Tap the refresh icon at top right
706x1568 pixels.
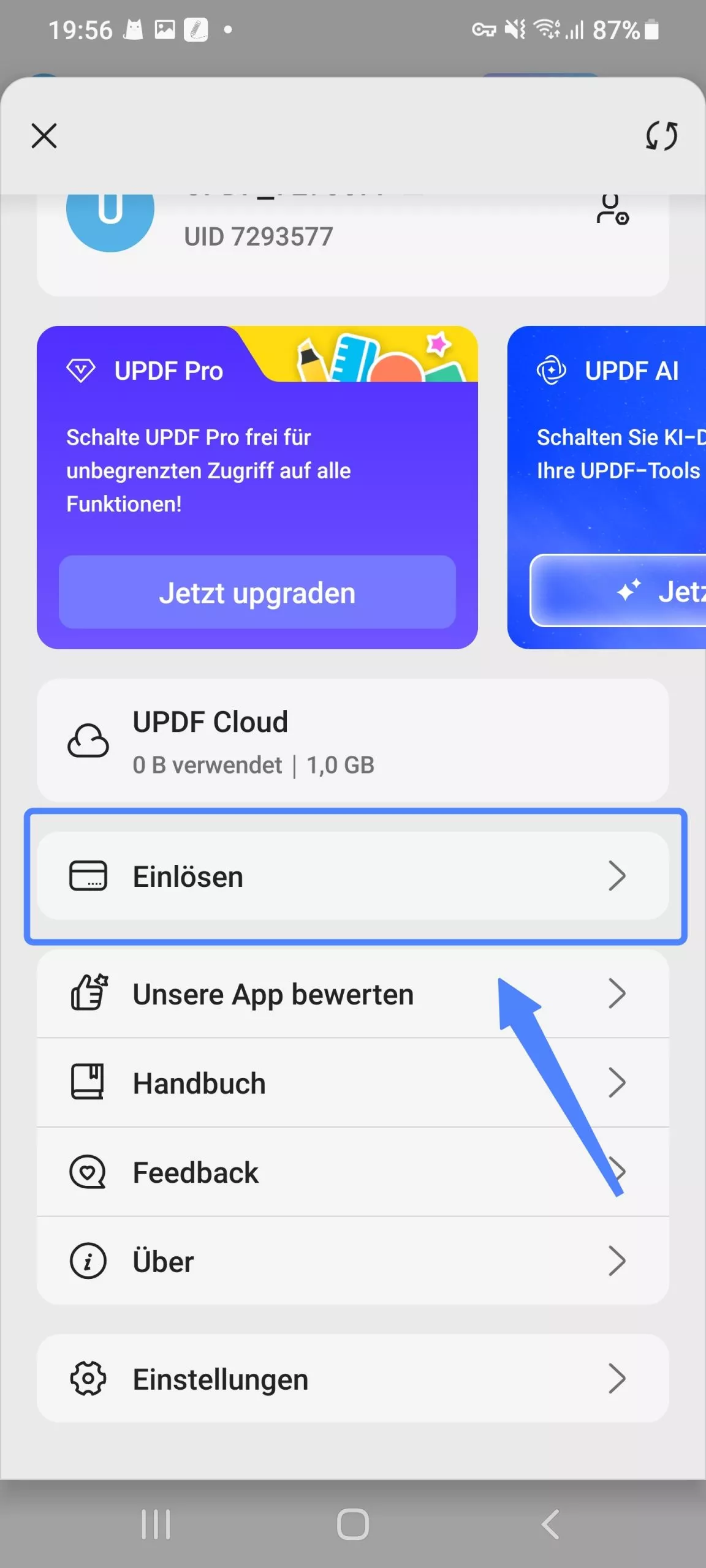coord(662,136)
